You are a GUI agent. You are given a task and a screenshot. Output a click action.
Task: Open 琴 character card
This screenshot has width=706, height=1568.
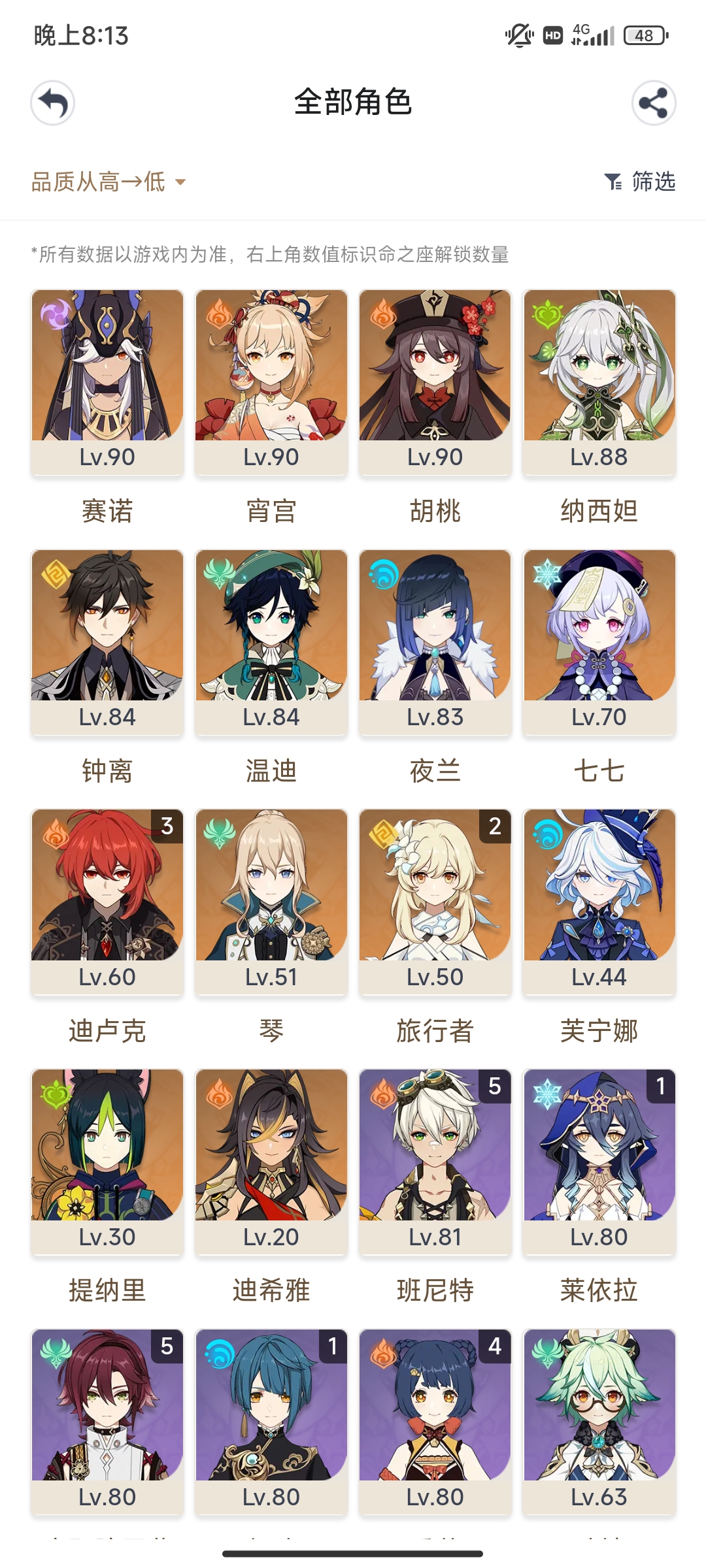click(x=271, y=902)
